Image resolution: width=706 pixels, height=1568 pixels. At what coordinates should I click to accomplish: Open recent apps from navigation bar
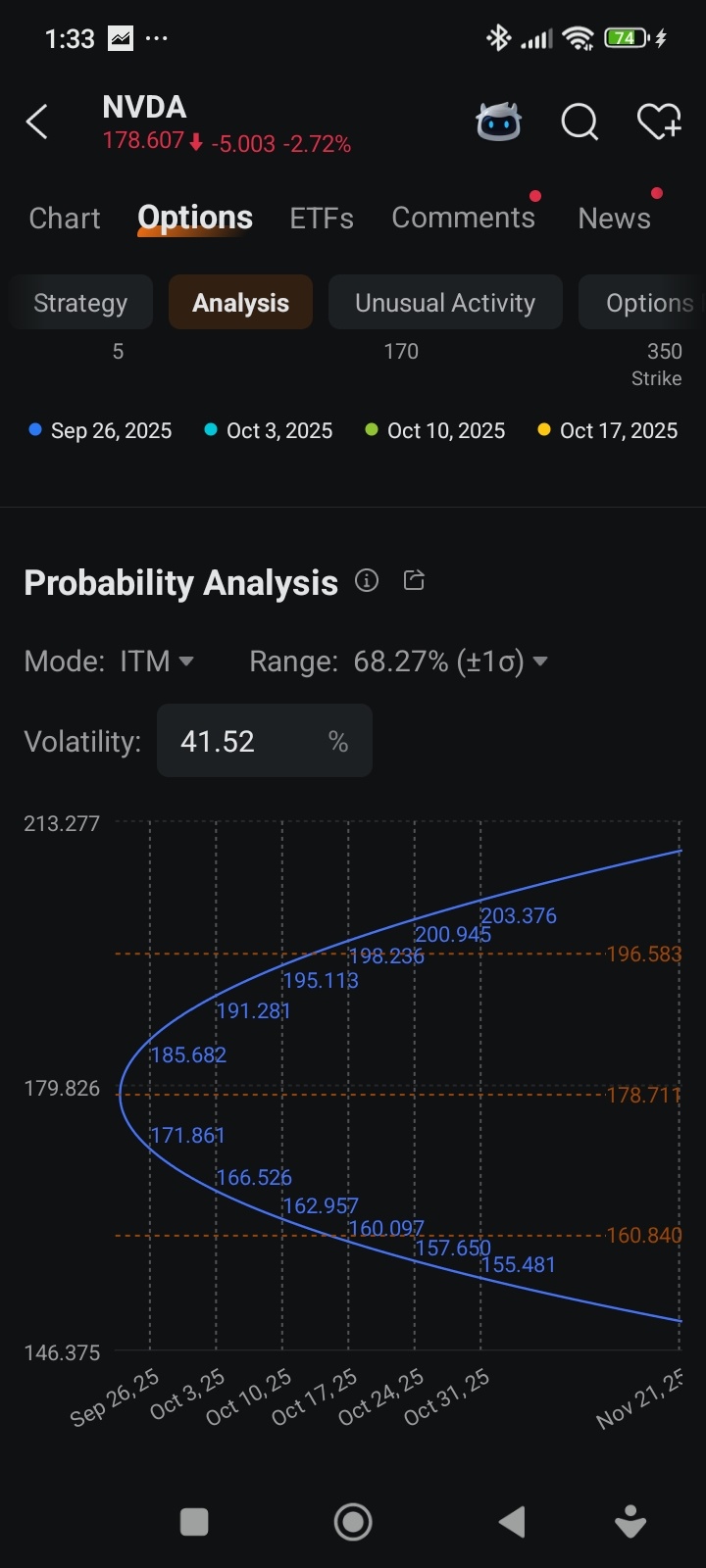pos(194,1522)
